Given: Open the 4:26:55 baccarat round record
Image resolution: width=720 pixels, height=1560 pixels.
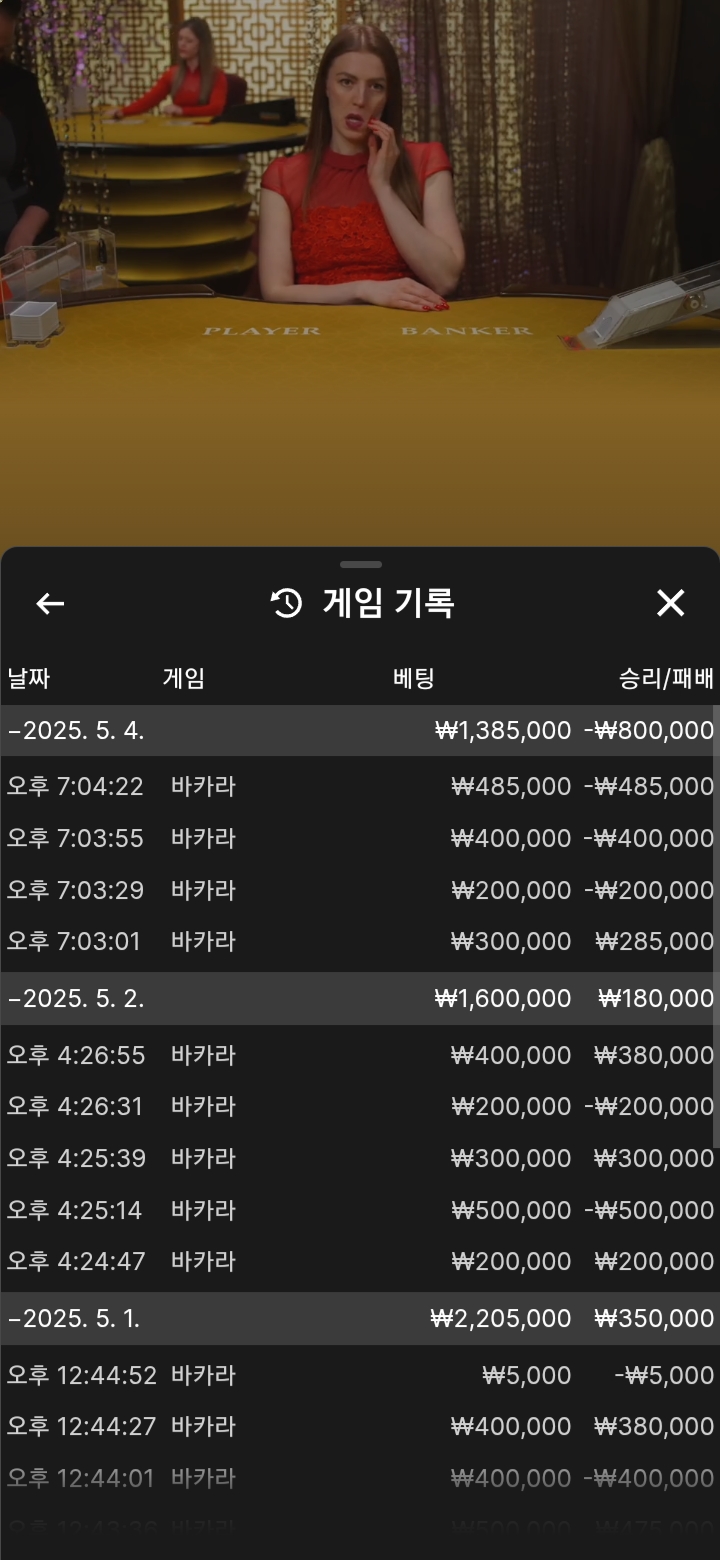Looking at the screenshot, I should click(360, 1055).
